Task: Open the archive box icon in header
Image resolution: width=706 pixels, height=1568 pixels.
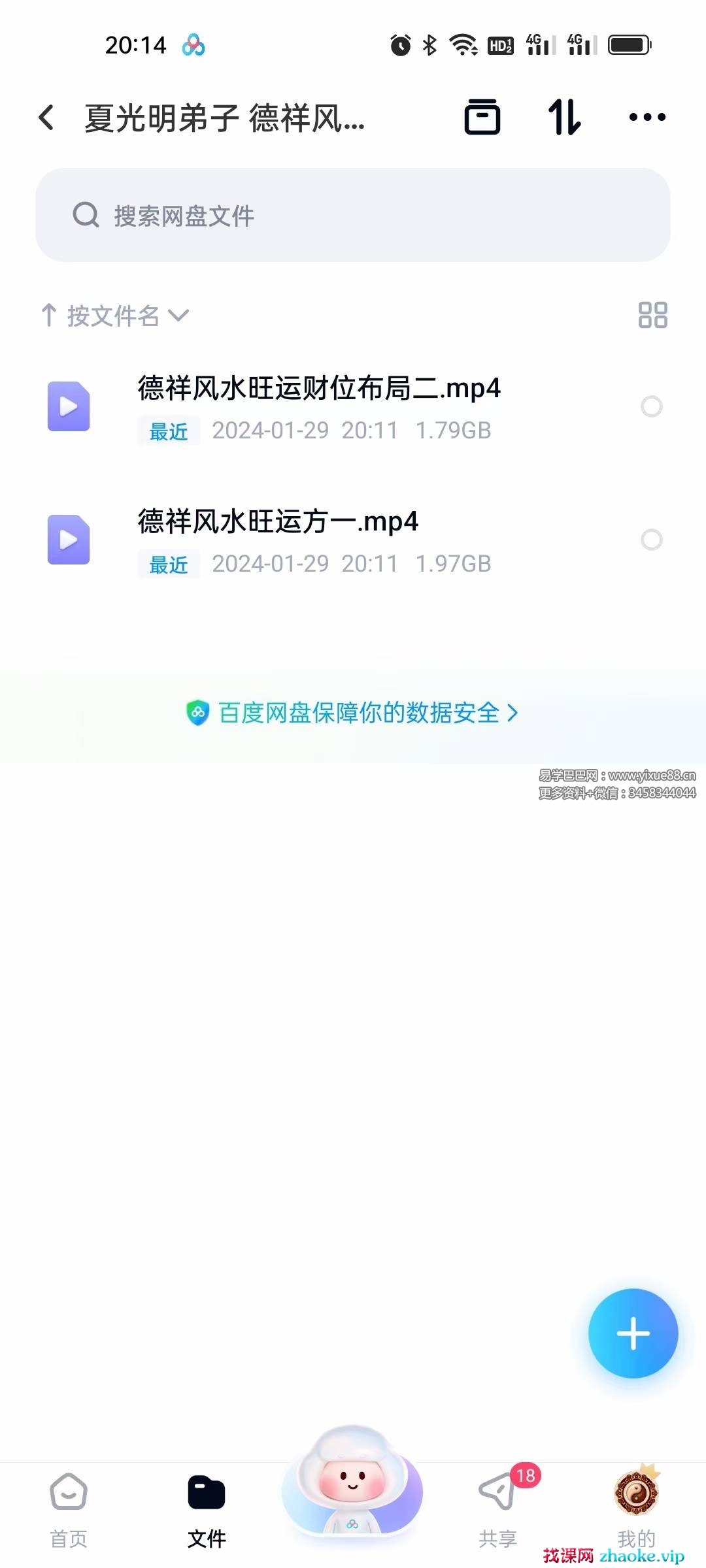Action: click(x=482, y=118)
